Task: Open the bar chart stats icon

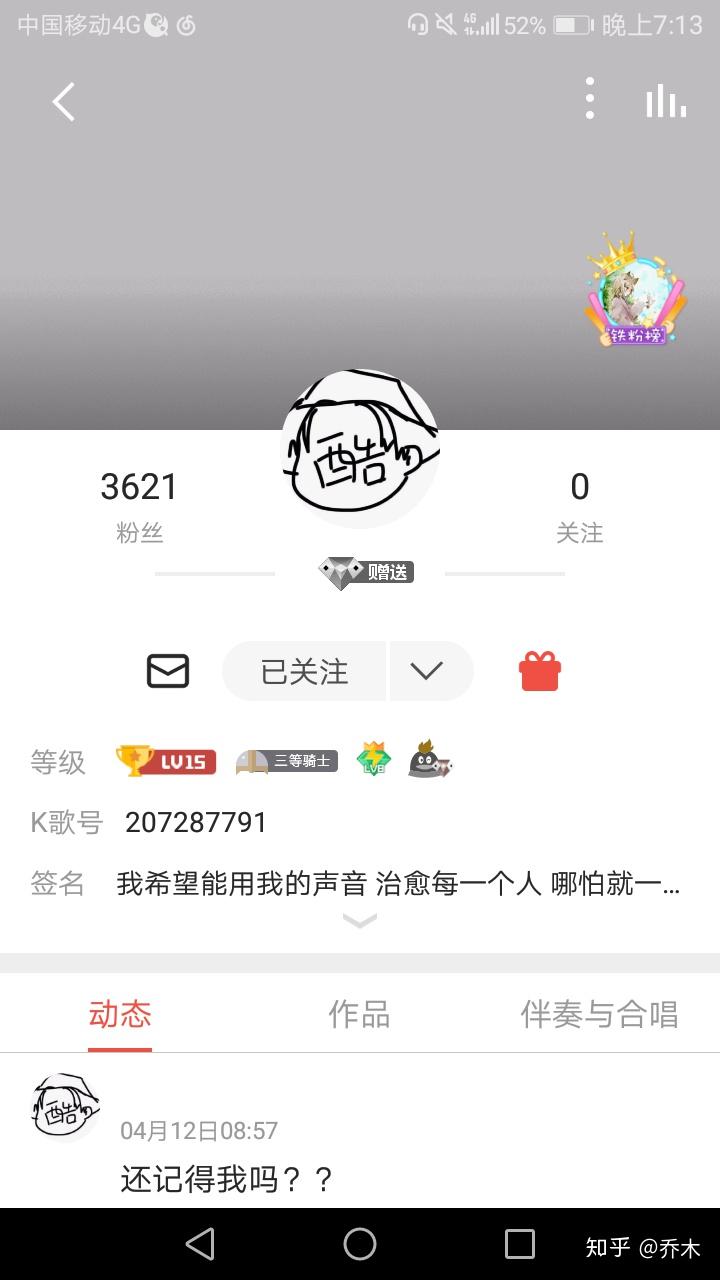Action: pos(666,100)
